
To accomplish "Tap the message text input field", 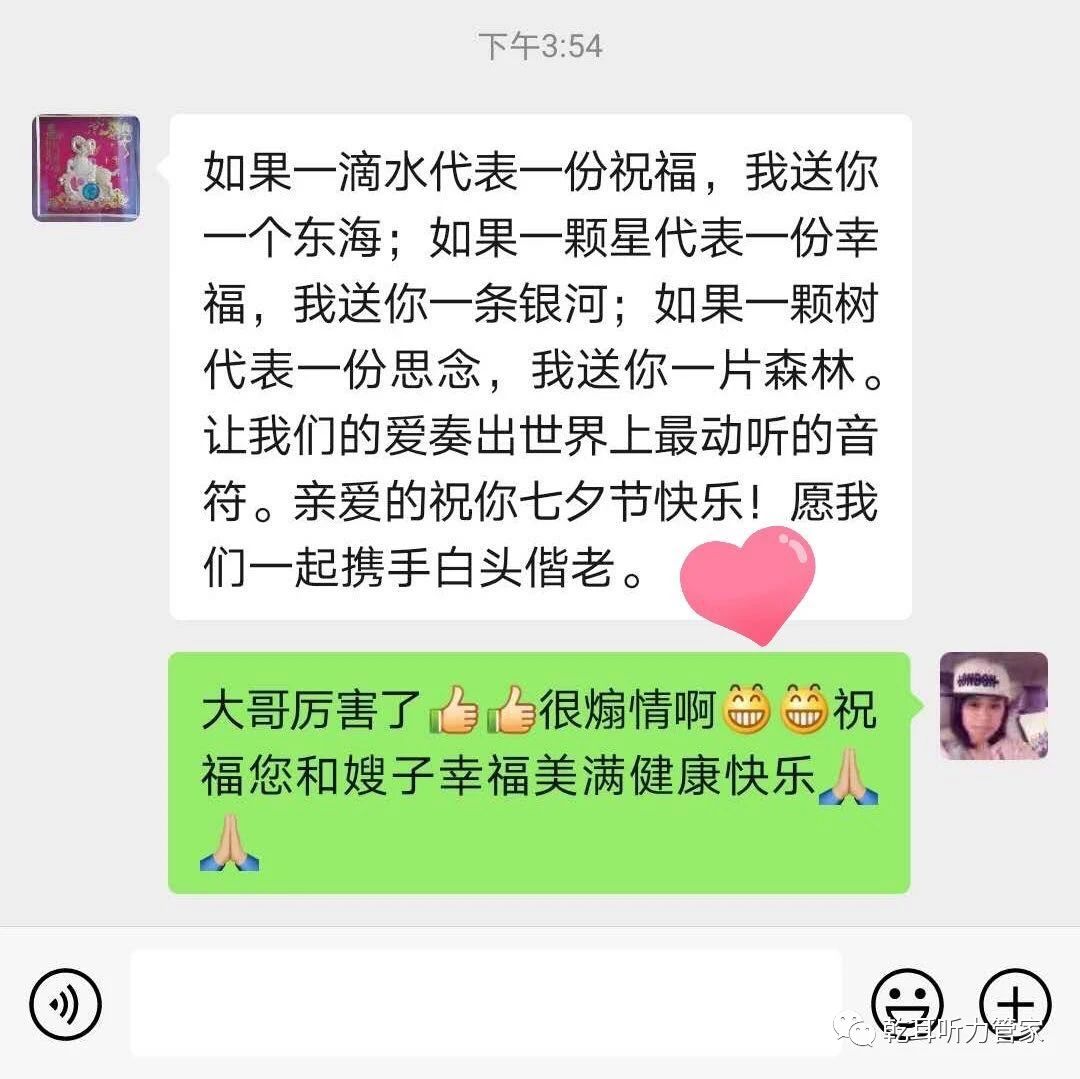I will tap(485, 1003).
